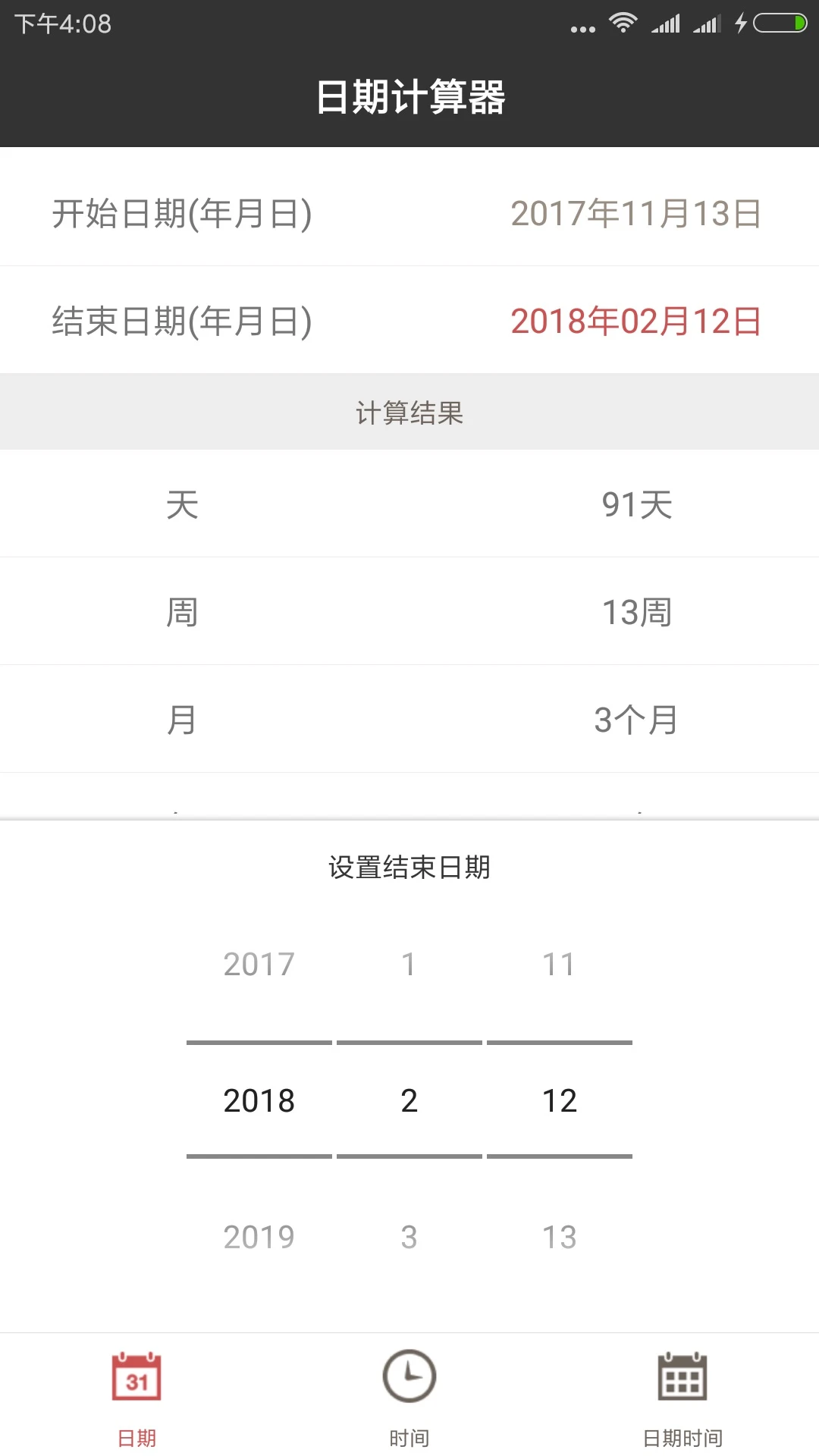
Task: Tap the 91天 result value
Action: [x=637, y=504]
